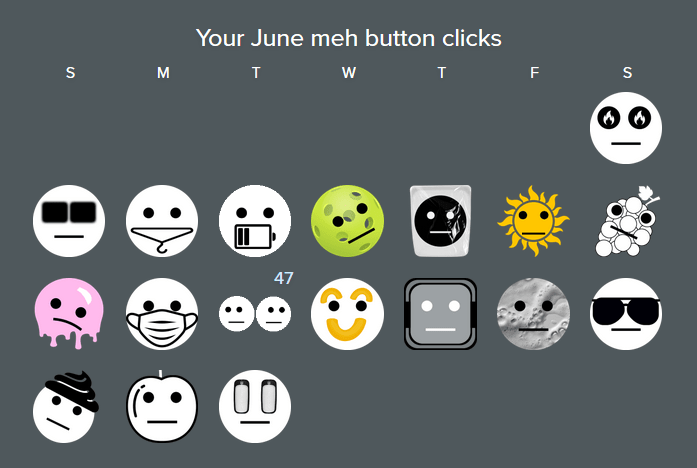
Task: Tap the face with black sunglasses
Action: point(626,313)
